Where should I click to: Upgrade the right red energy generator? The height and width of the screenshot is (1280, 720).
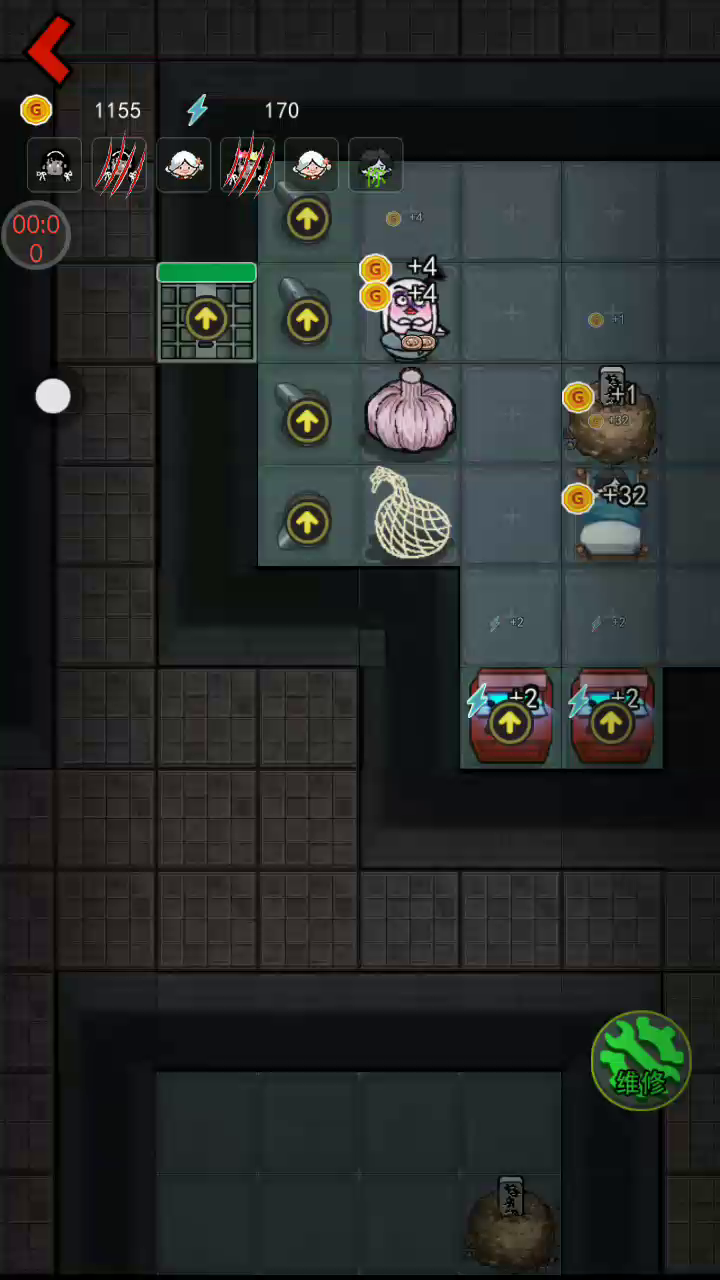click(x=611, y=722)
